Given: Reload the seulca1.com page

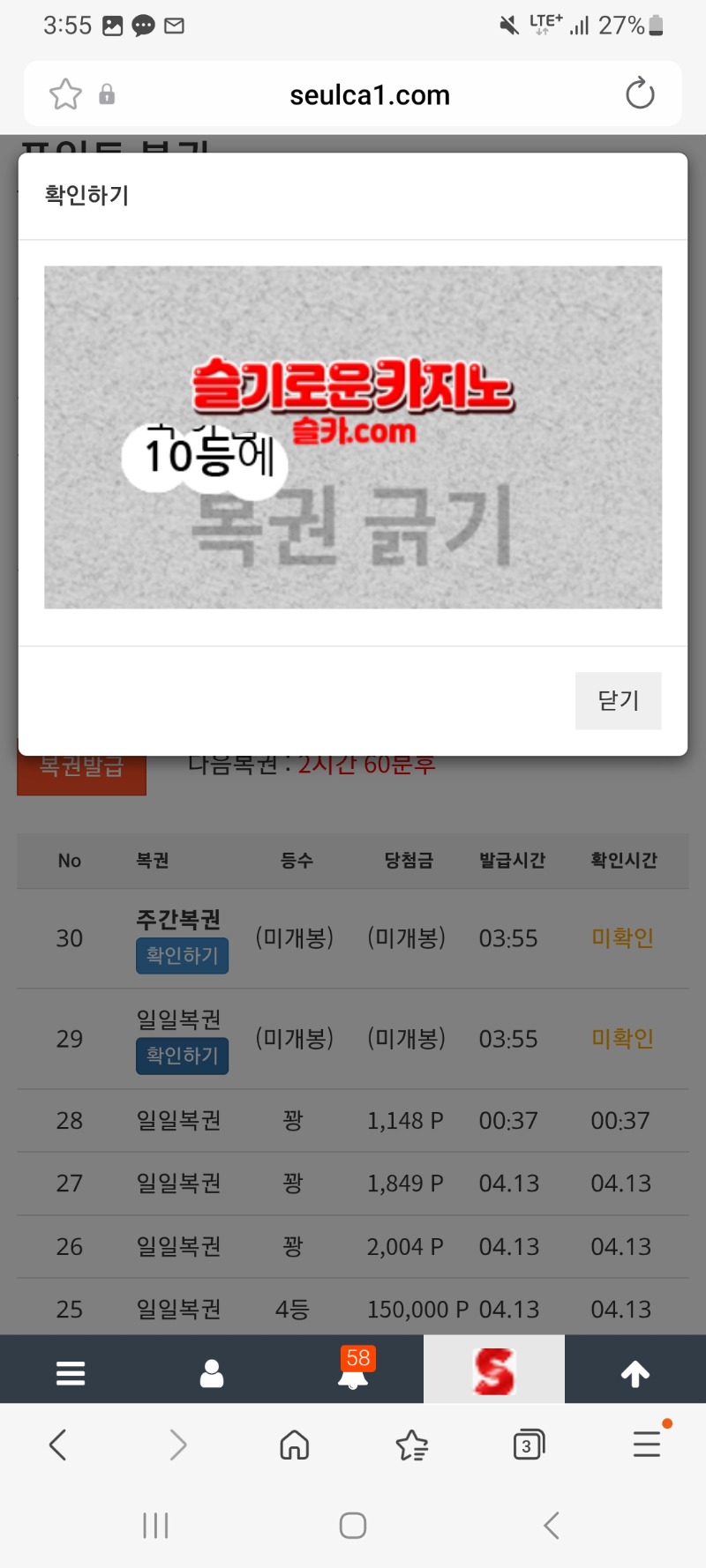Looking at the screenshot, I should (x=640, y=93).
